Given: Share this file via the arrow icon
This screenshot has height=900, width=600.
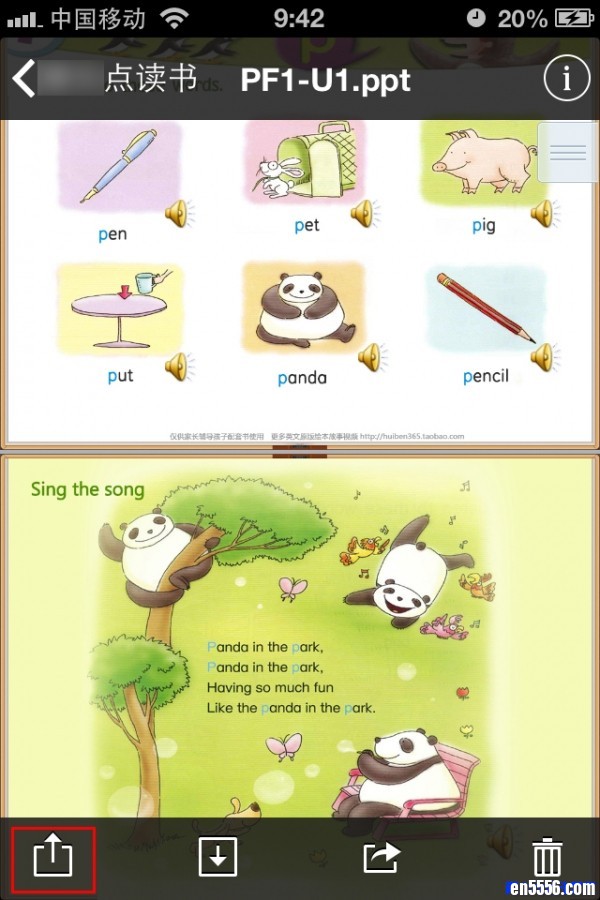Looking at the screenshot, I should point(381,857).
